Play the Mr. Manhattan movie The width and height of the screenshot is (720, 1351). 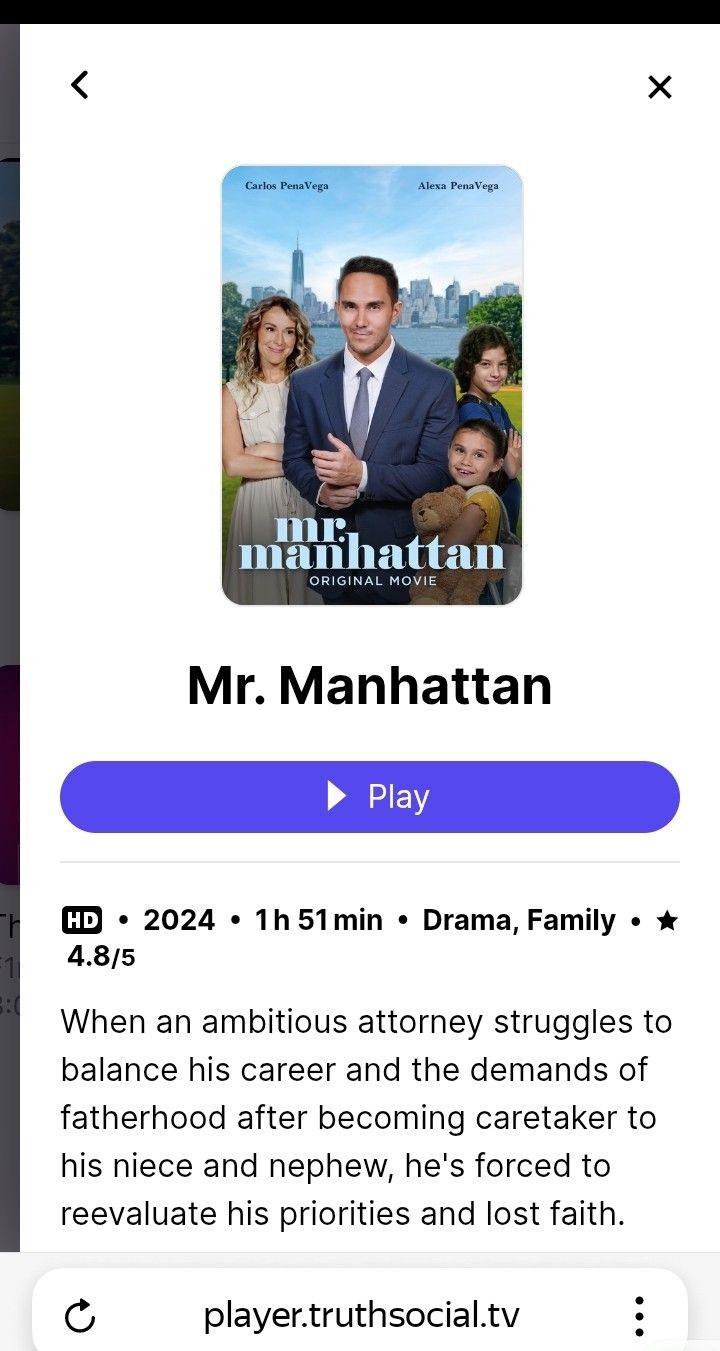click(x=370, y=797)
